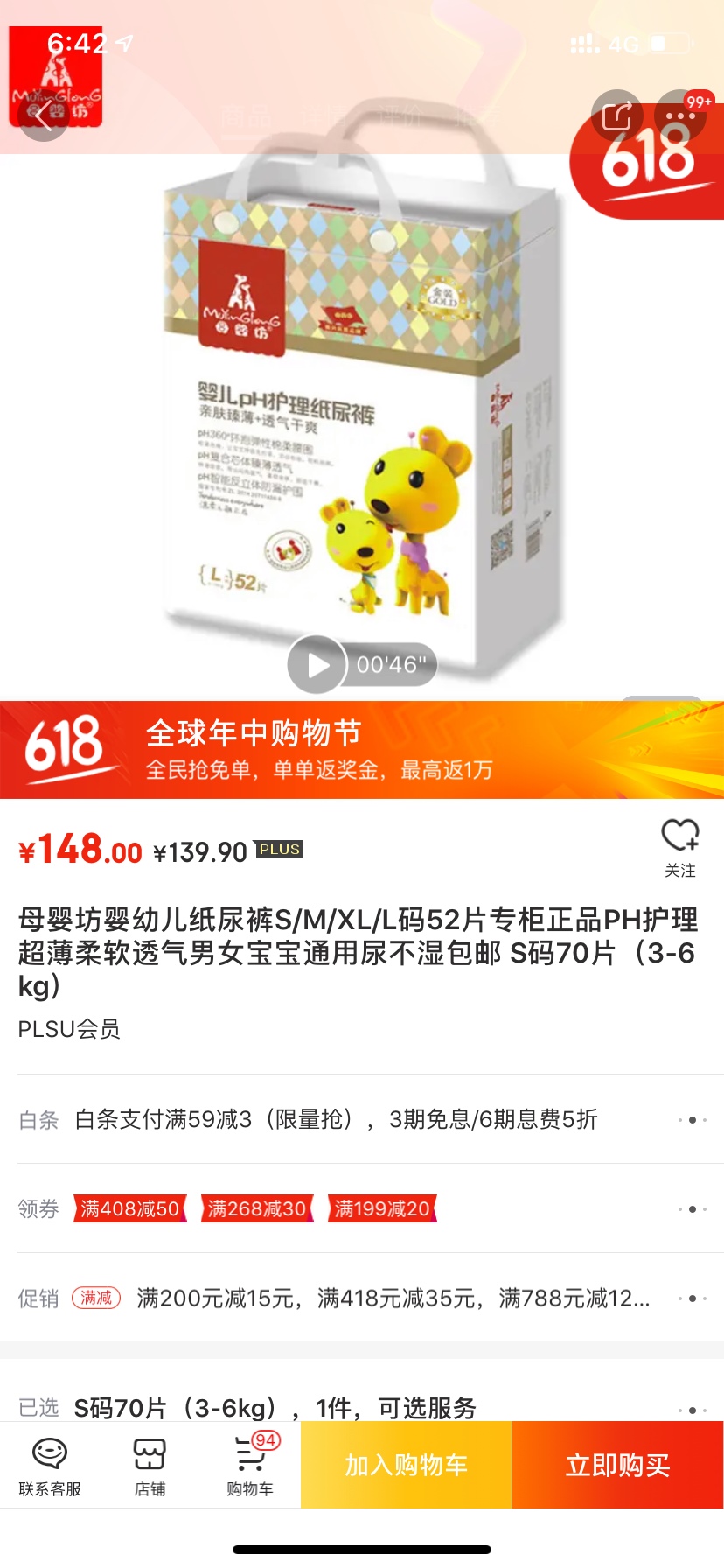Screen dimensions: 724x1568
Task: Tap 加入购物车 to add to cart
Action: click(x=406, y=1465)
